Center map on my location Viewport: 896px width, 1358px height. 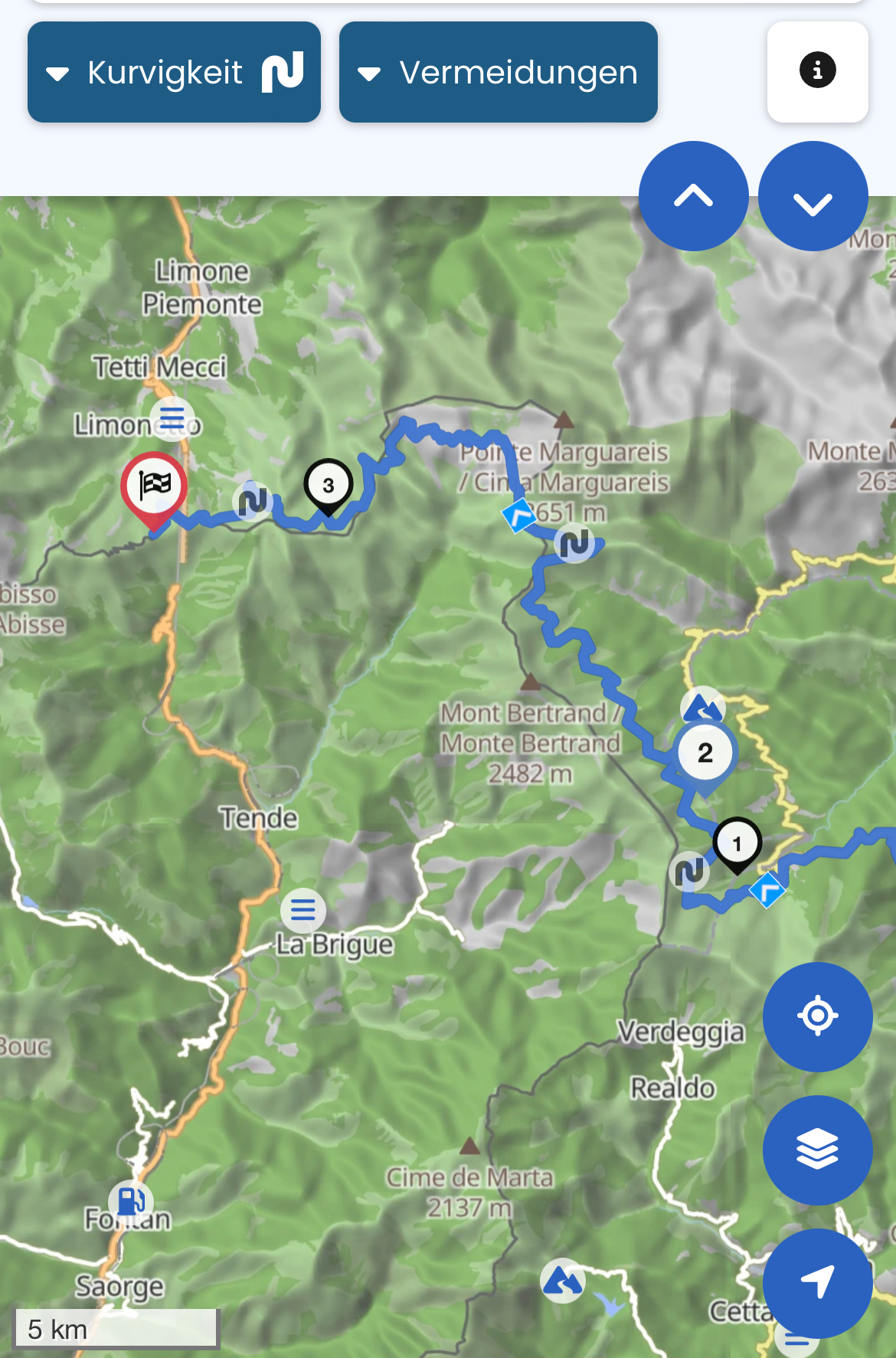coord(817,1016)
